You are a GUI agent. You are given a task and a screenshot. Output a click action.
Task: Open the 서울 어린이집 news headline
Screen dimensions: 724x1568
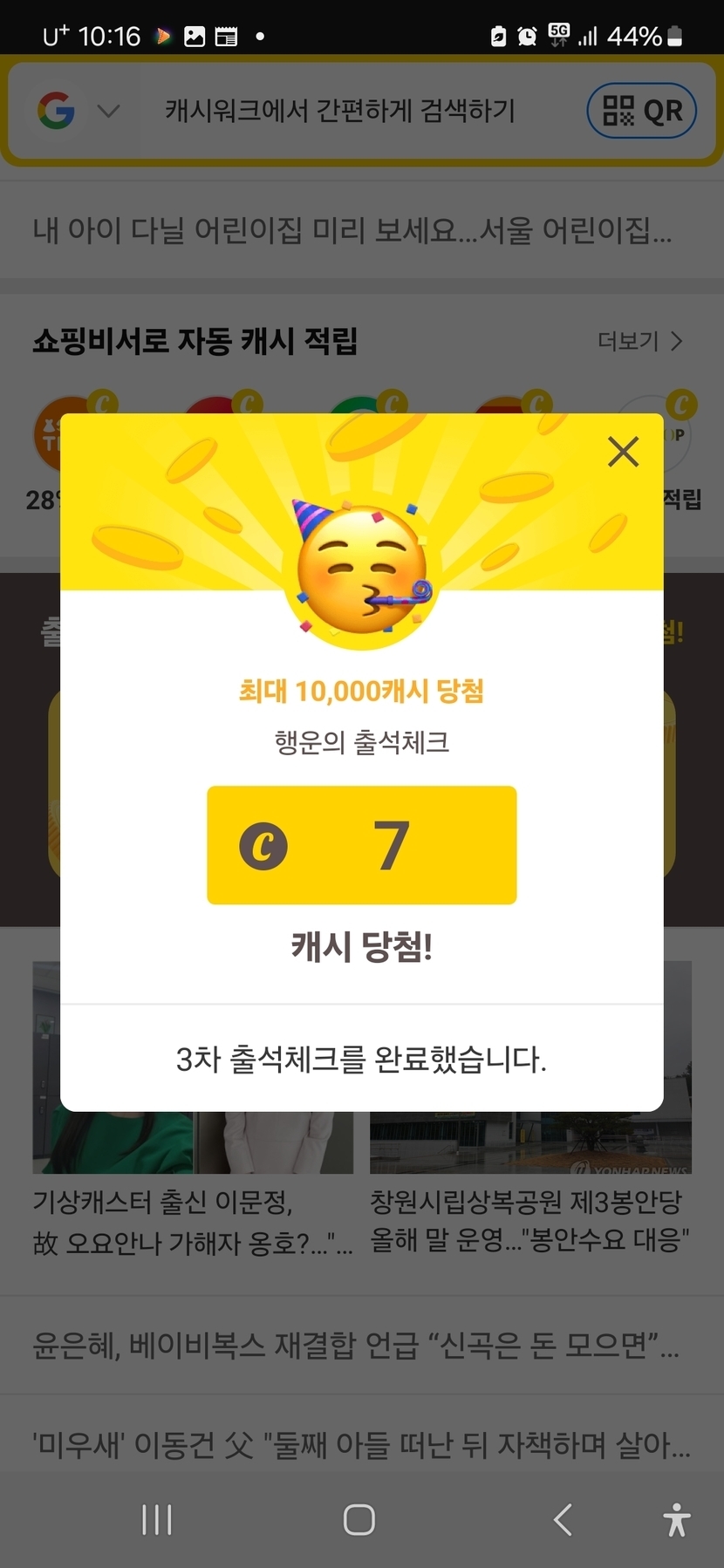click(x=352, y=230)
